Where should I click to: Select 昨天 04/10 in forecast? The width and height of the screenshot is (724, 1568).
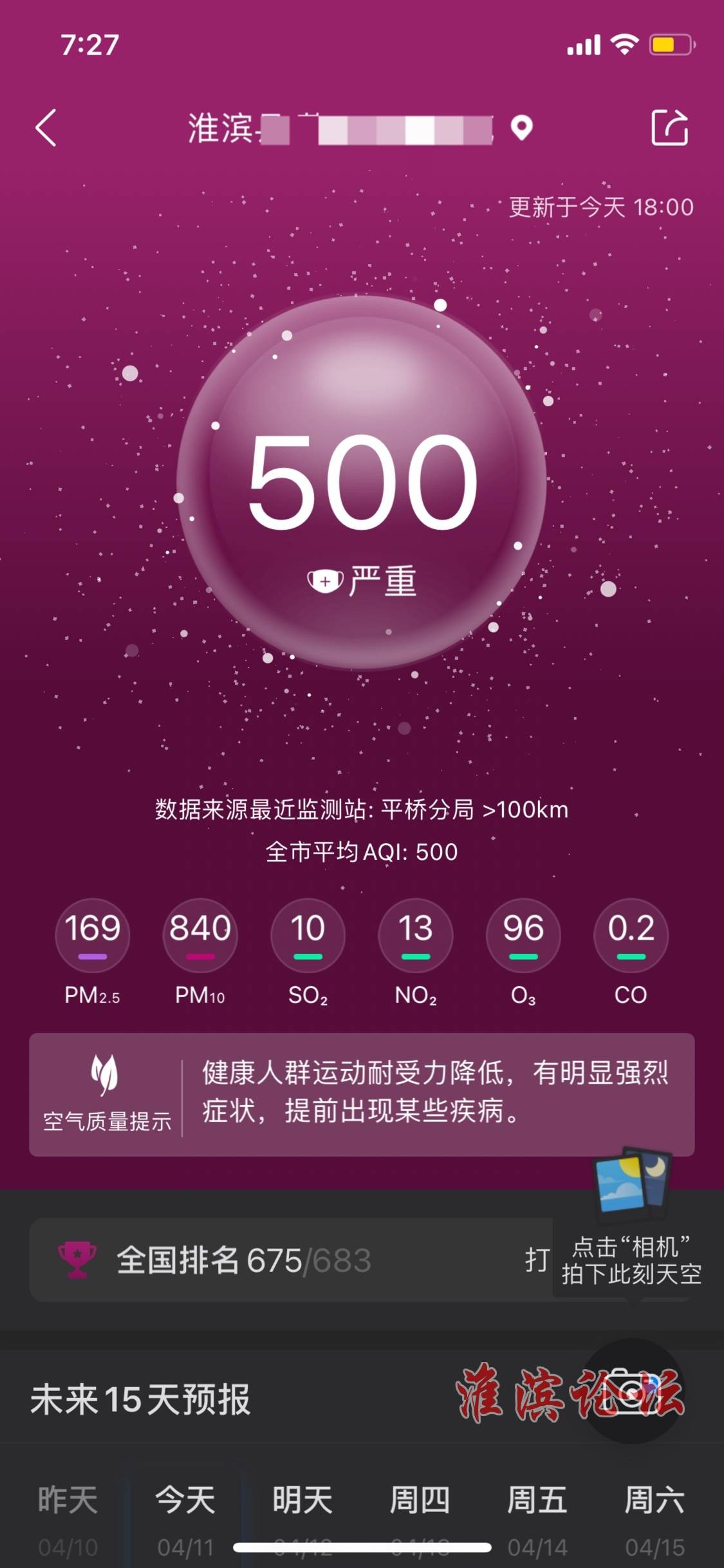[x=68, y=1513]
